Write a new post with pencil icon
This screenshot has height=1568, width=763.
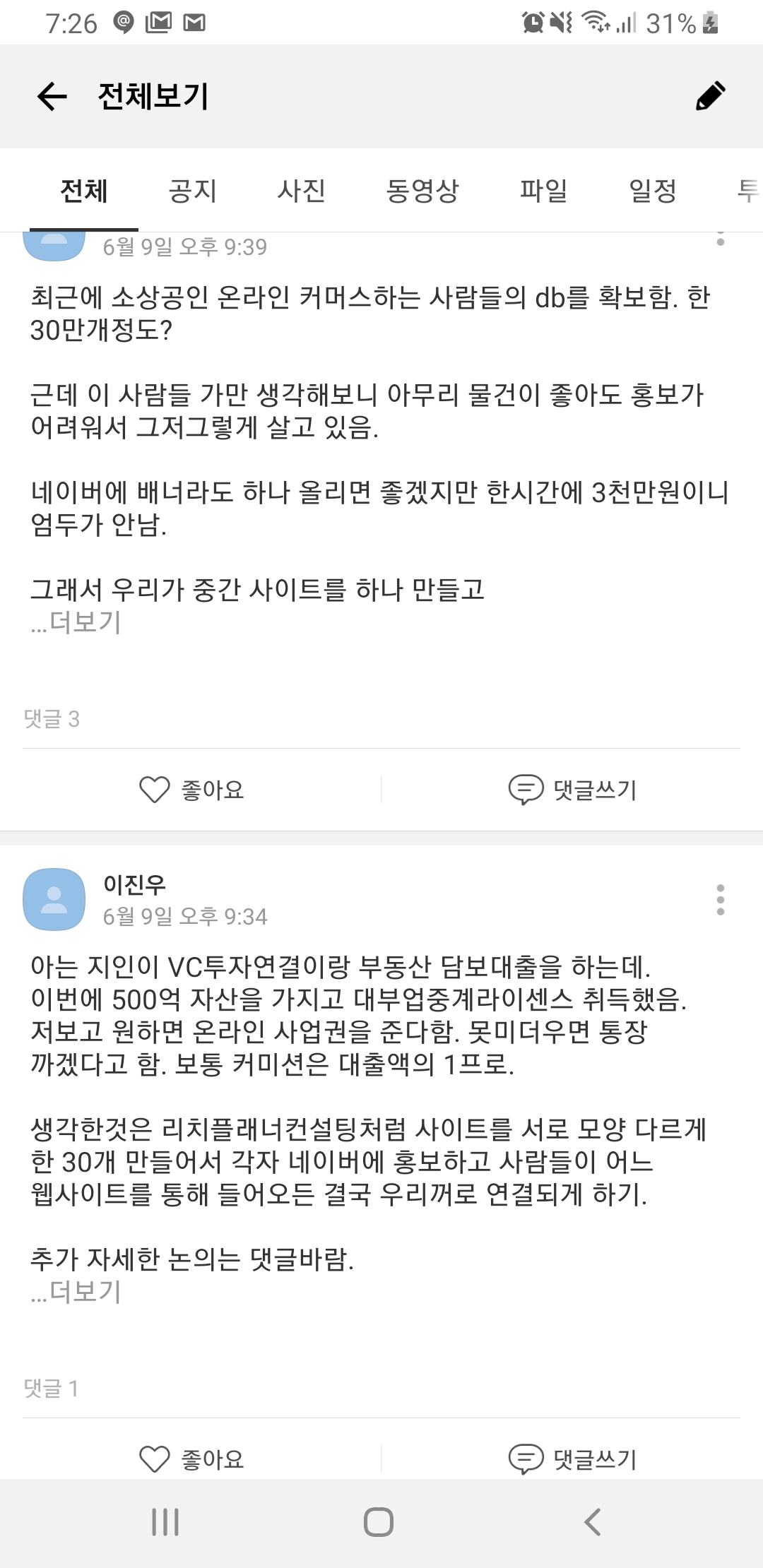[x=710, y=96]
